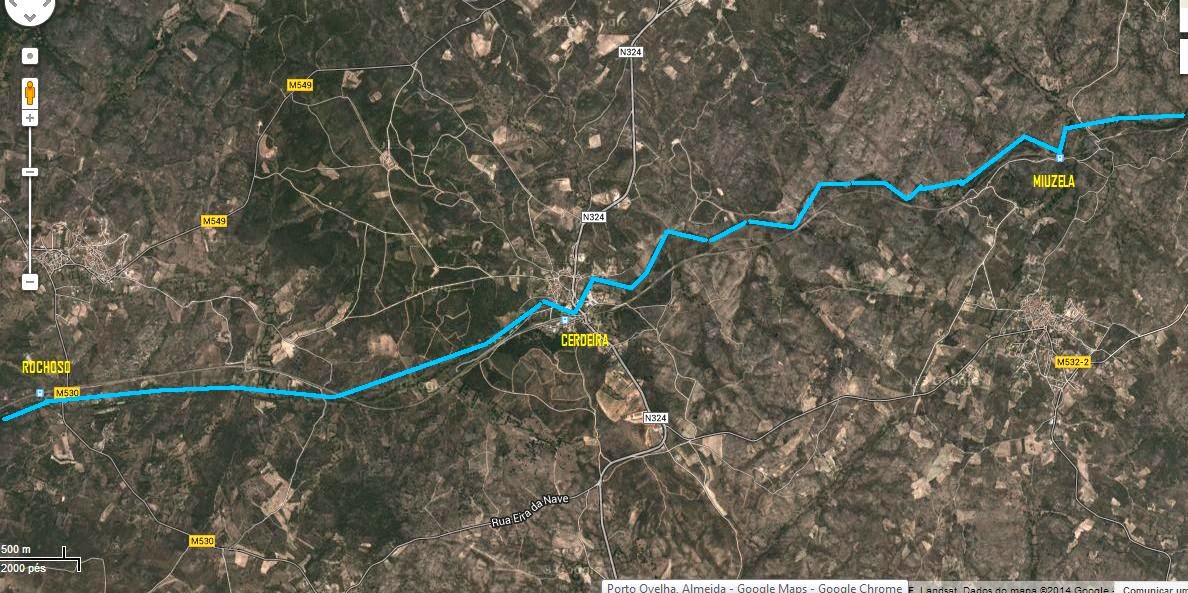Zoom in with the plus button
This screenshot has height=593, width=1188.
[x=30, y=119]
